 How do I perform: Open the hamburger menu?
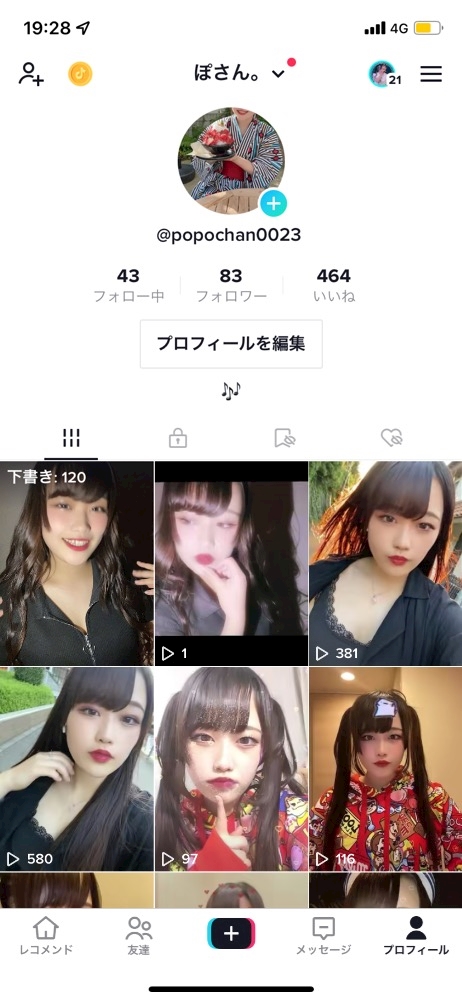(431, 74)
